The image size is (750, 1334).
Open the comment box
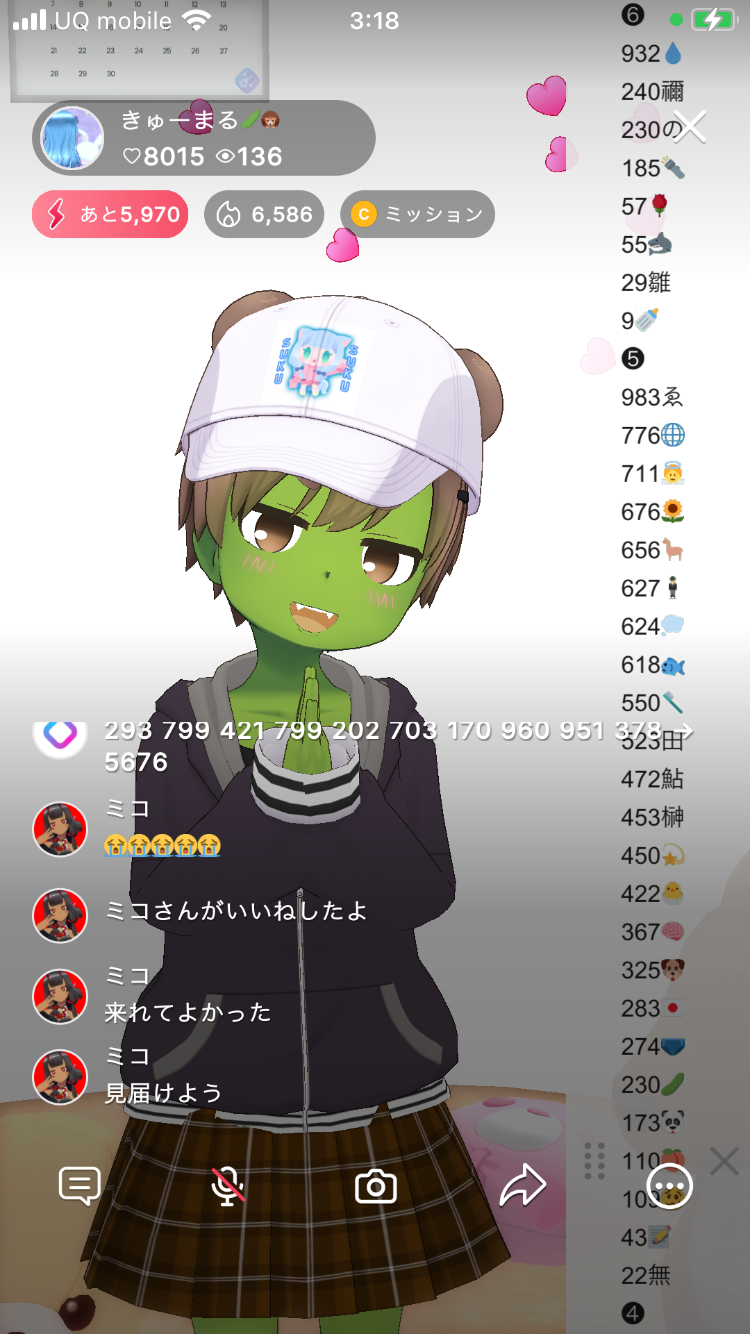[x=80, y=1187]
